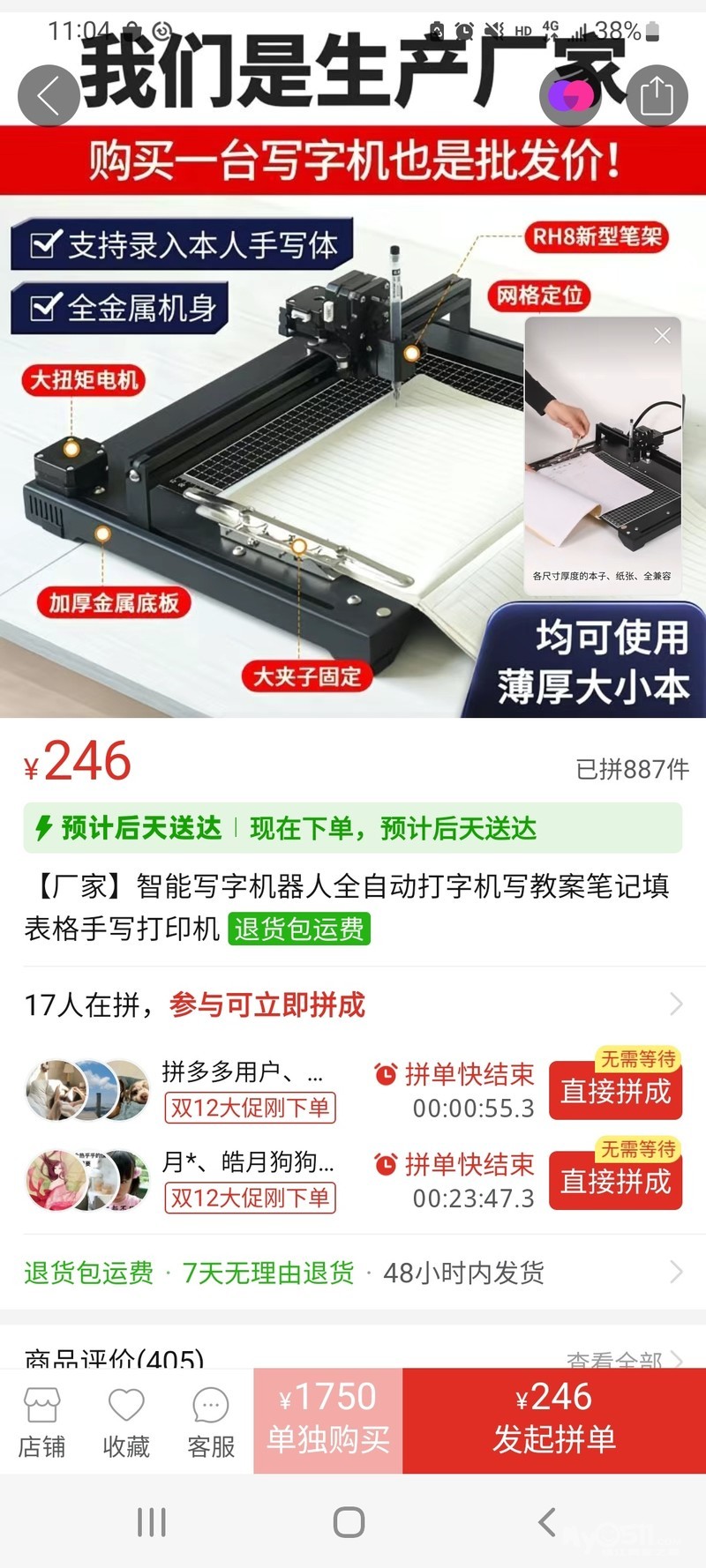Viewport: 706px width, 1568px height.
Task: Join the 拼多多用户 group with 直接拼成
Action: [615, 1092]
